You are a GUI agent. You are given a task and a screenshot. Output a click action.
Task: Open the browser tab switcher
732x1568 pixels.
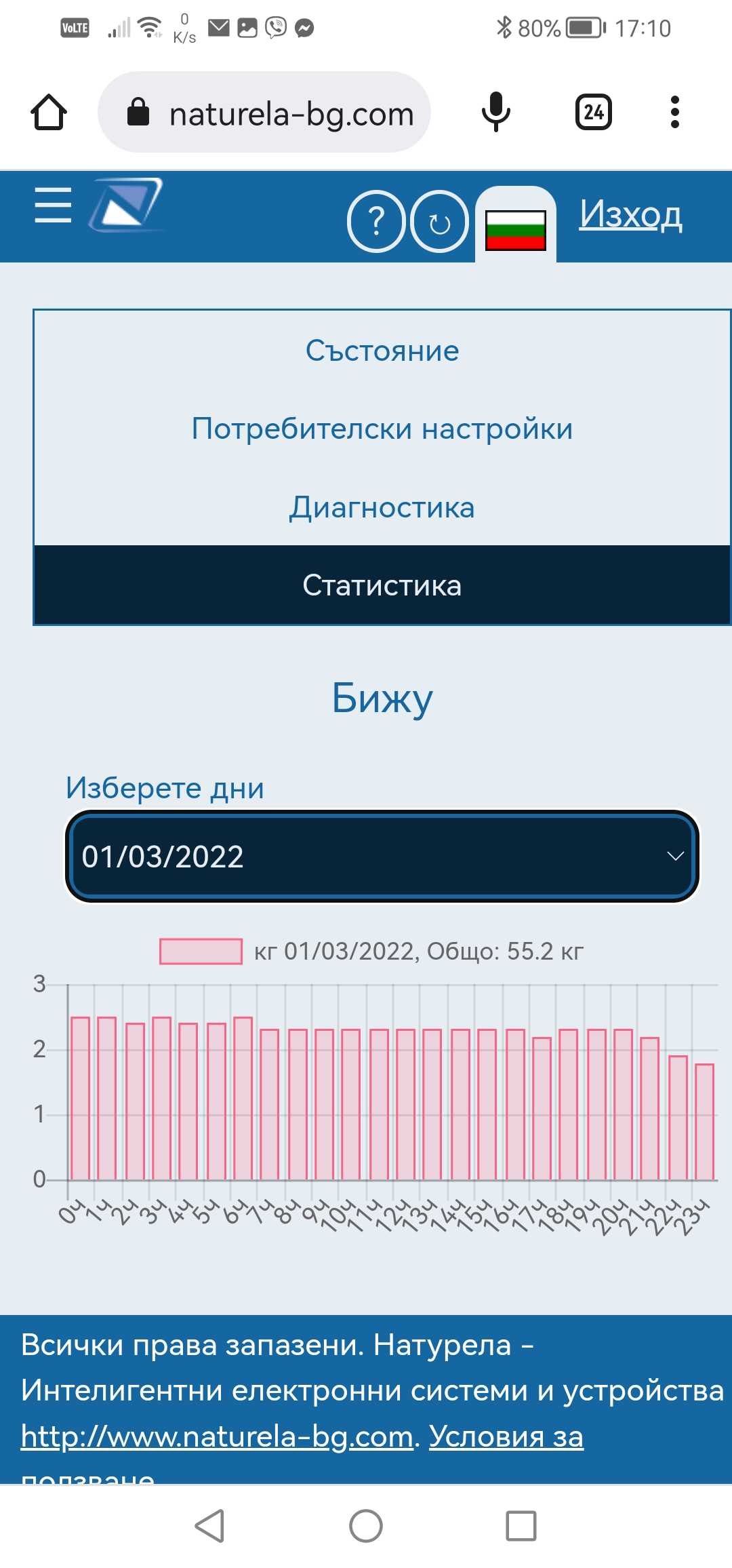click(x=594, y=112)
